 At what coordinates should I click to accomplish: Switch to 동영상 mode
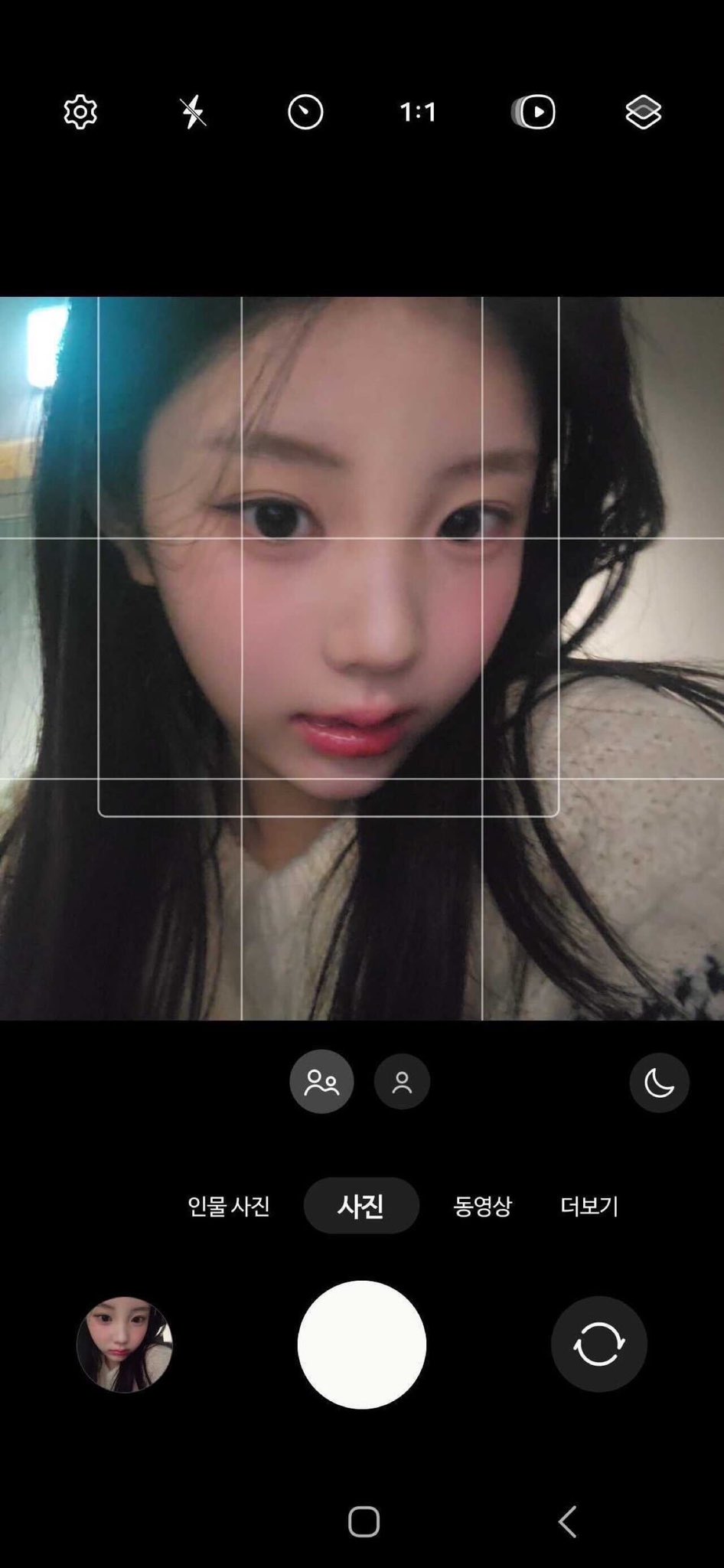pos(482,1206)
